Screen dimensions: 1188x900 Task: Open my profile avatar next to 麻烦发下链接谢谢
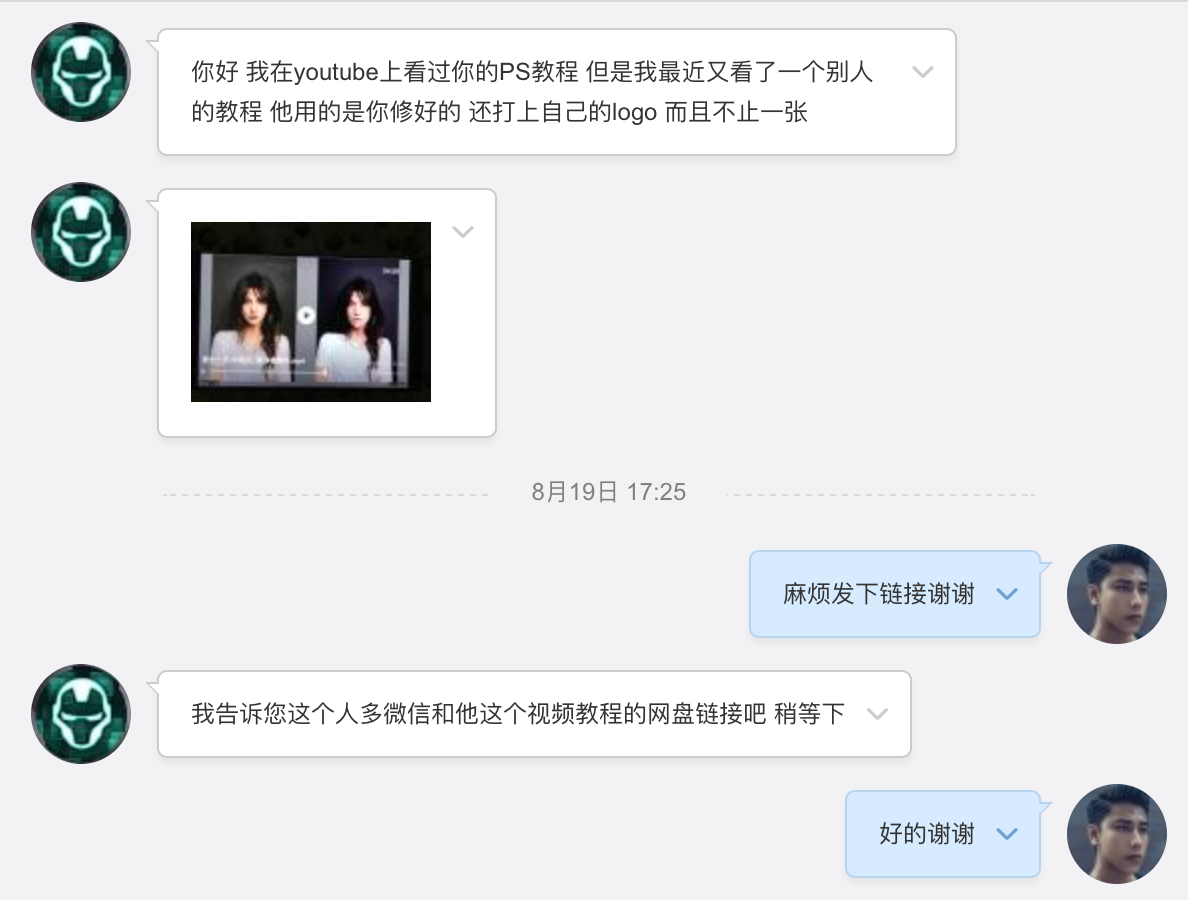(1116, 594)
